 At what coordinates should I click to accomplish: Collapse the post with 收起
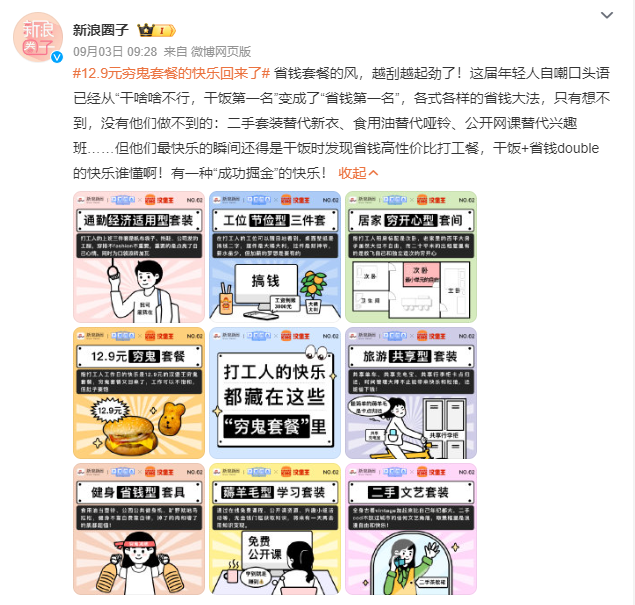[358, 172]
